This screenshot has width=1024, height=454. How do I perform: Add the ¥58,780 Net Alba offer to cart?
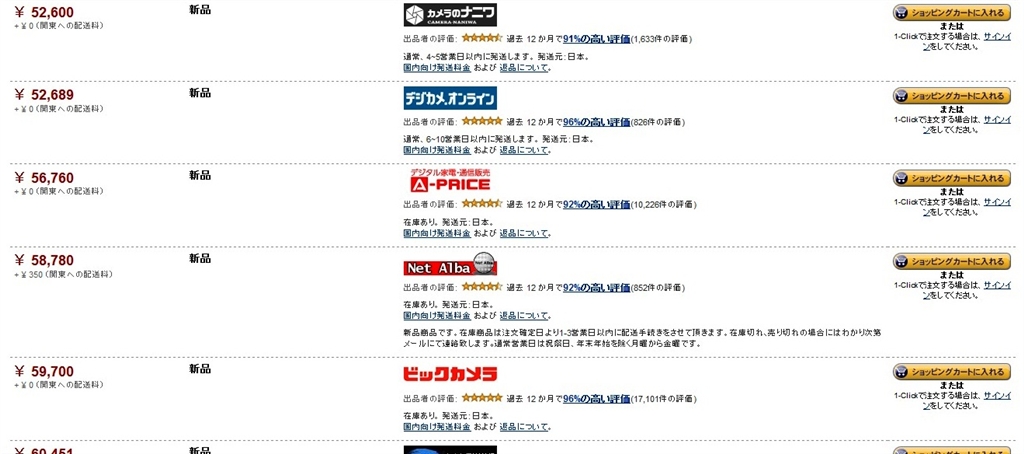(951, 261)
